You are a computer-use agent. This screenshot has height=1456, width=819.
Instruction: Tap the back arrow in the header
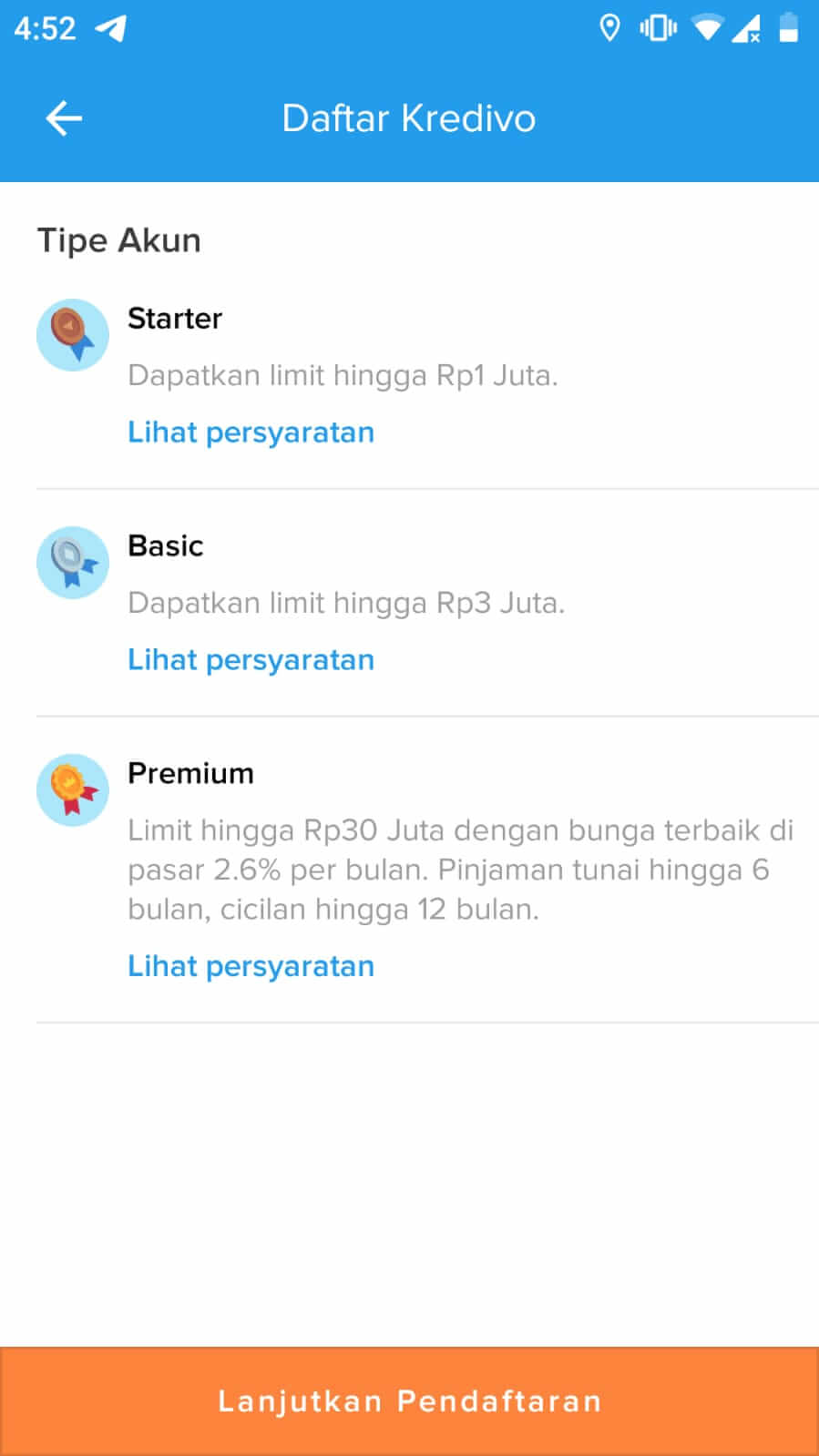62,117
